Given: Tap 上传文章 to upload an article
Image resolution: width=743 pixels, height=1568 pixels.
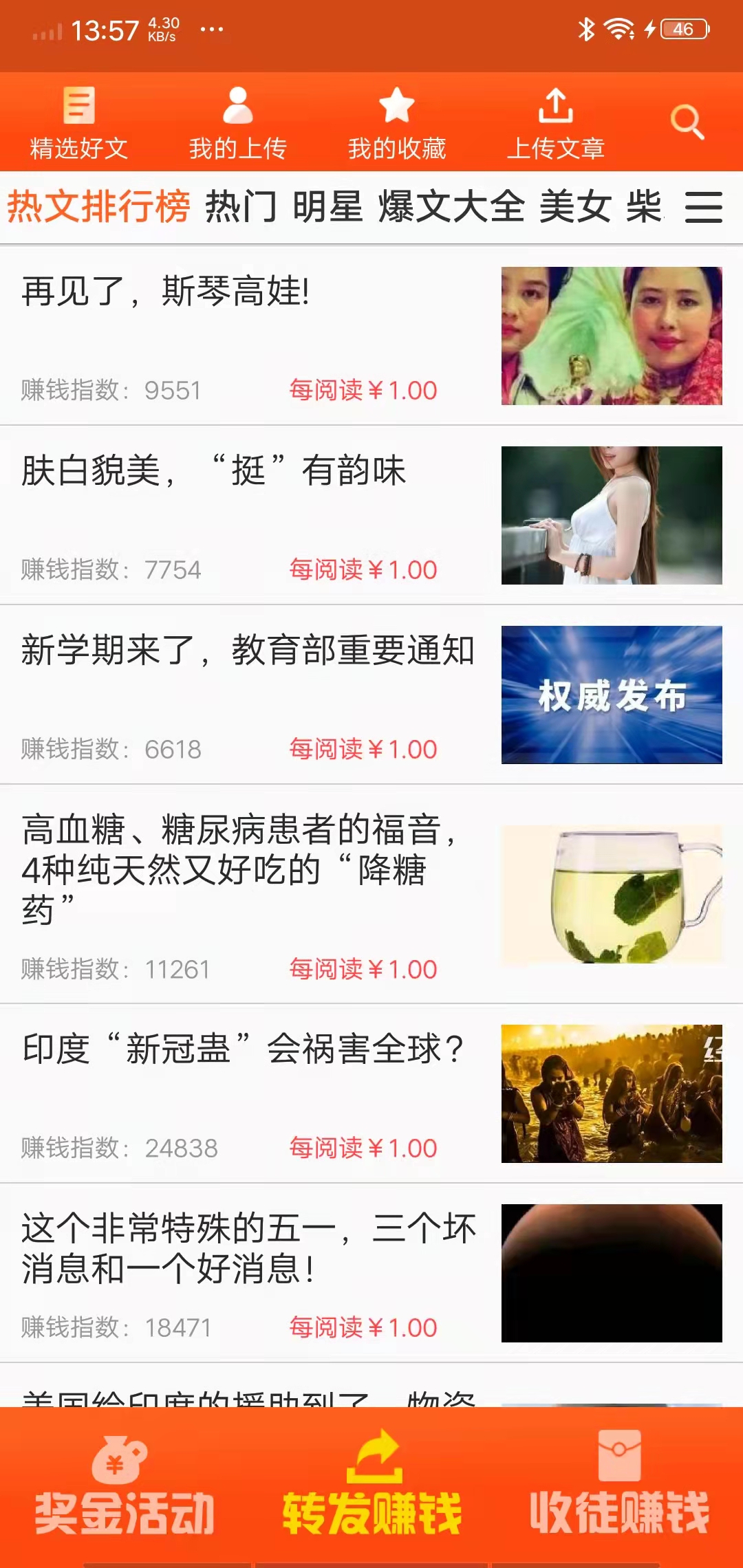Looking at the screenshot, I should pos(556,122).
